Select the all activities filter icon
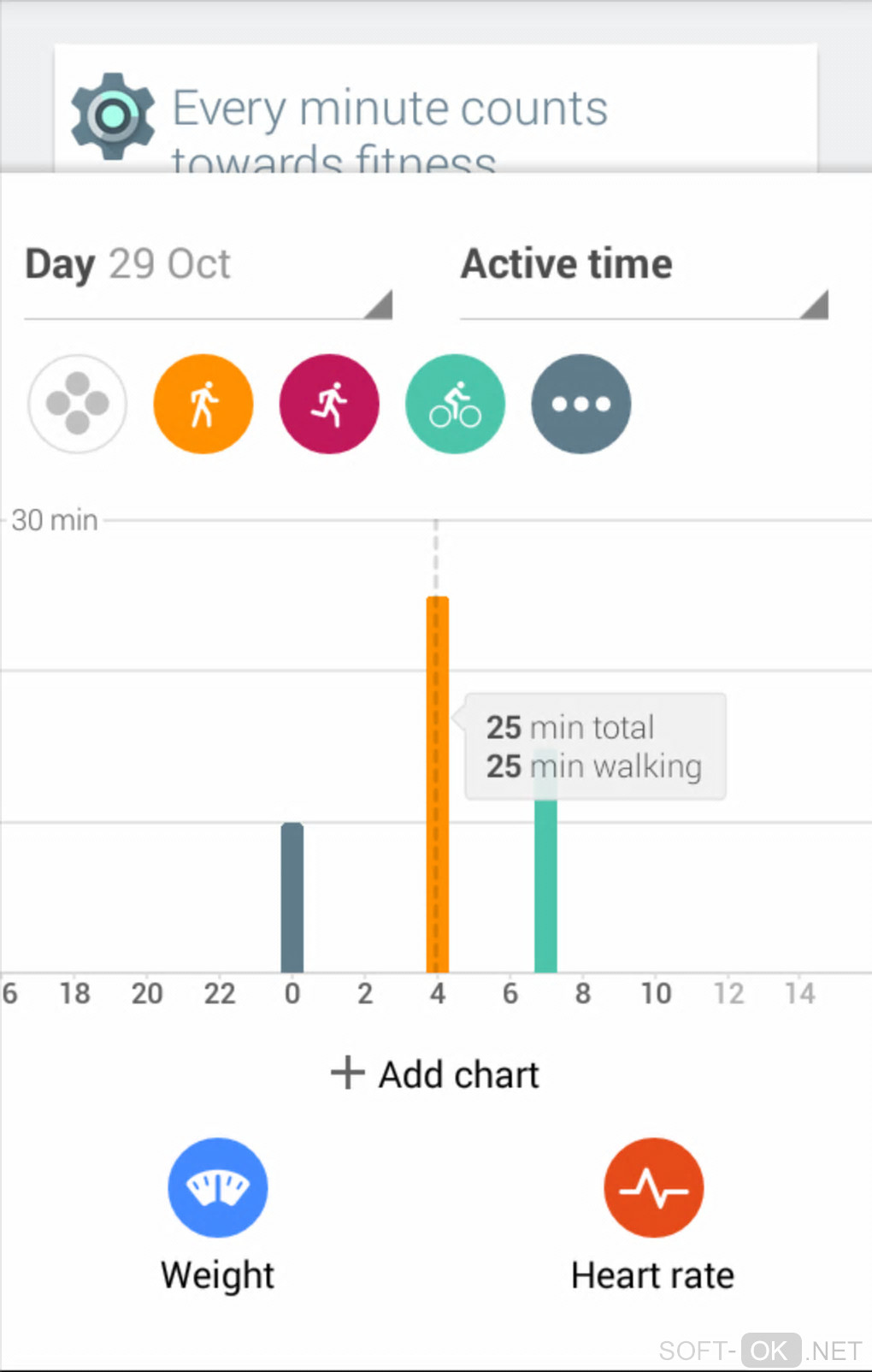The width and height of the screenshot is (872, 1372). point(78,404)
